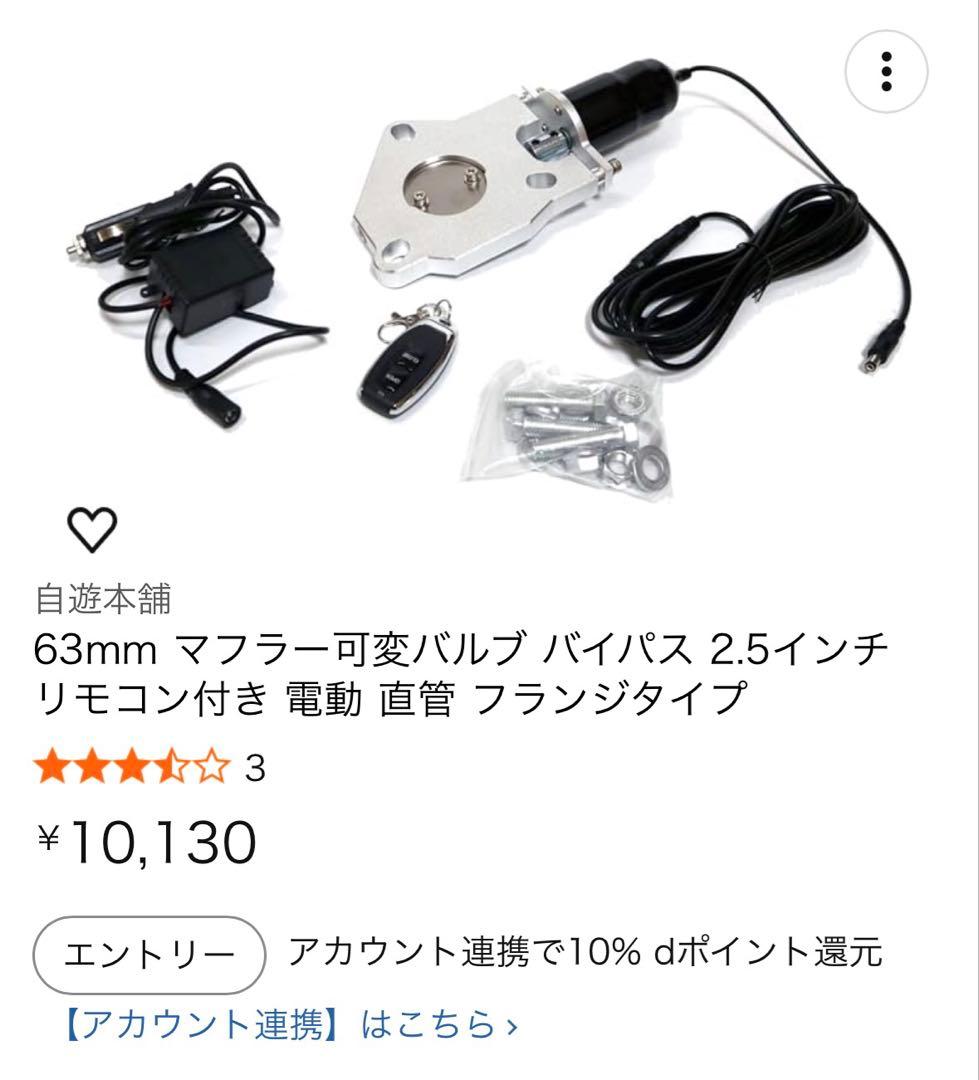Click the orange star rating display
Image resolution: width=979 pixels, height=1080 pixels.
[130, 765]
